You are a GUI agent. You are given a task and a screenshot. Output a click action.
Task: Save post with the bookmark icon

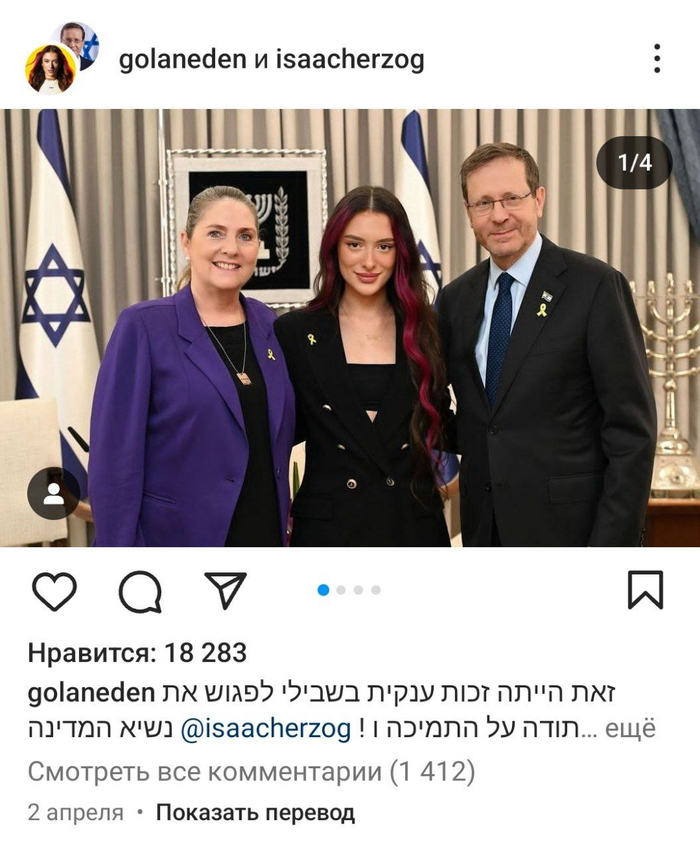point(645,590)
